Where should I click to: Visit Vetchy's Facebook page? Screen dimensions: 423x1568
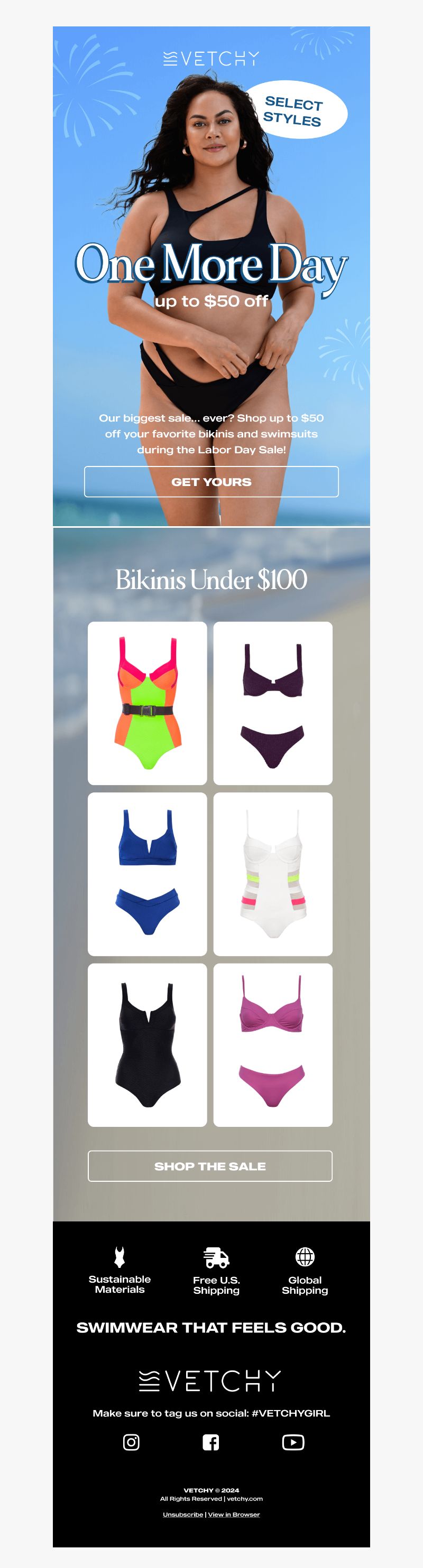211,1442
